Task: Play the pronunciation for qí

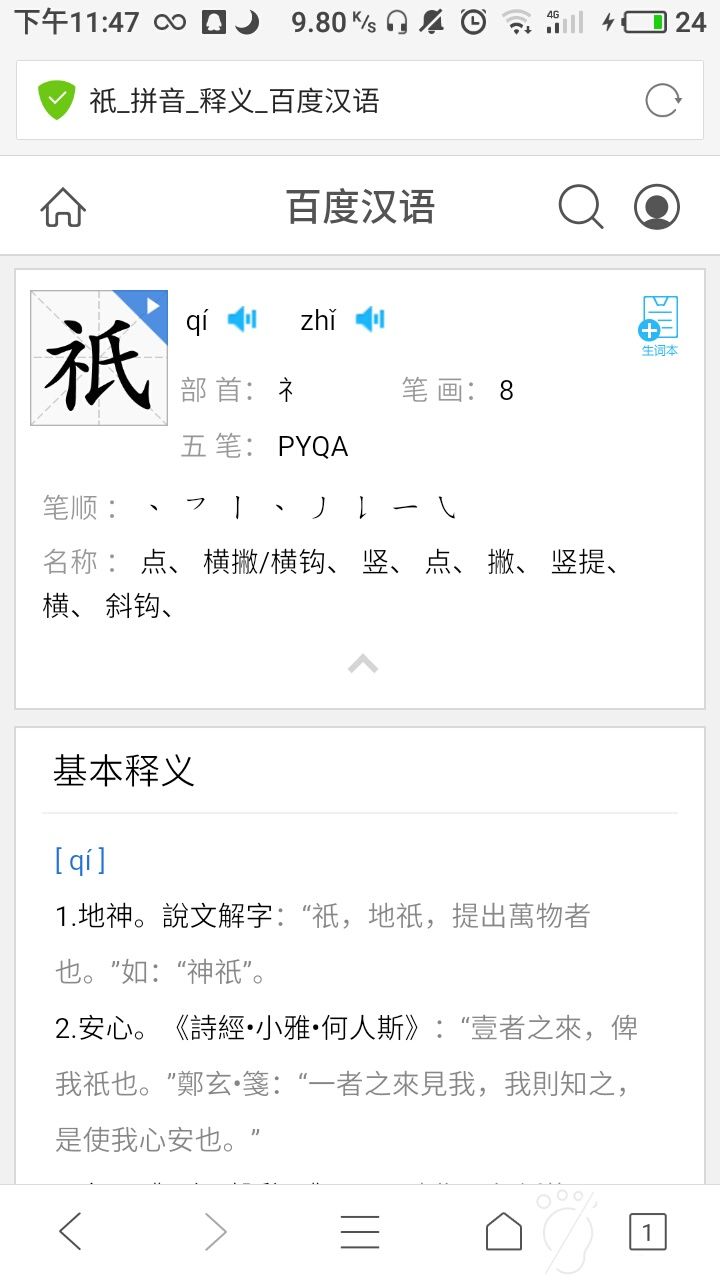Action: [x=242, y=320]
